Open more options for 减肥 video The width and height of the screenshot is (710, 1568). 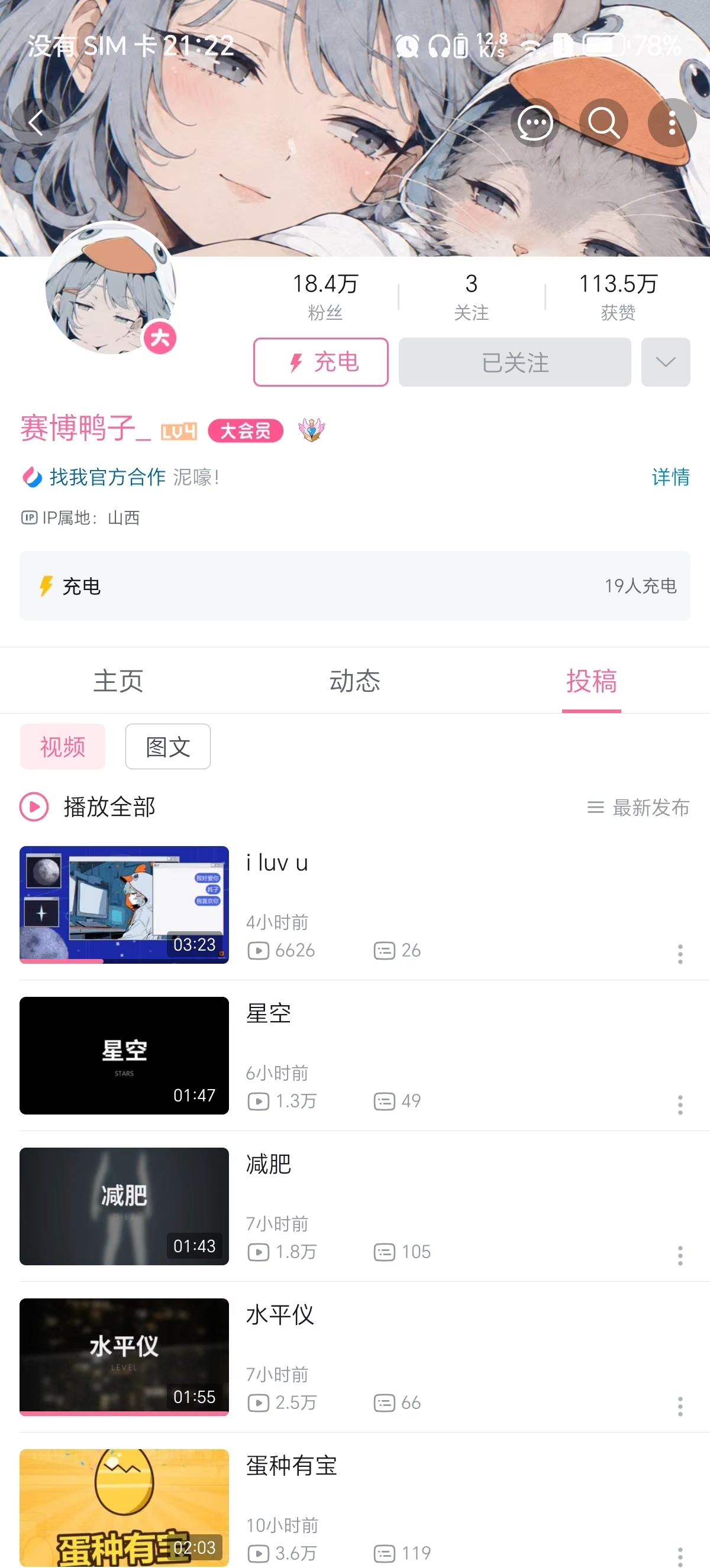click(x=680, y=1255)
